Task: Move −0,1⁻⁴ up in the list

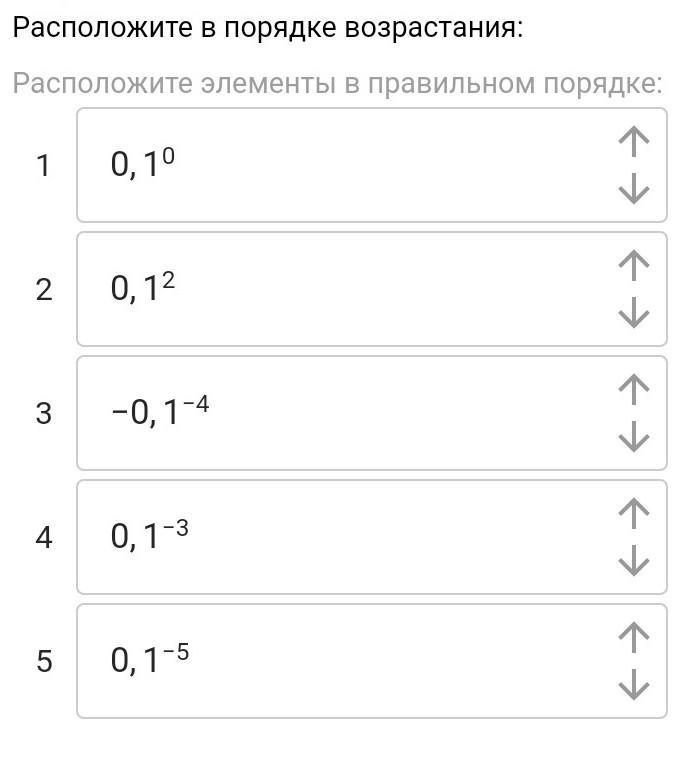Action: click(x=634, y=390)
